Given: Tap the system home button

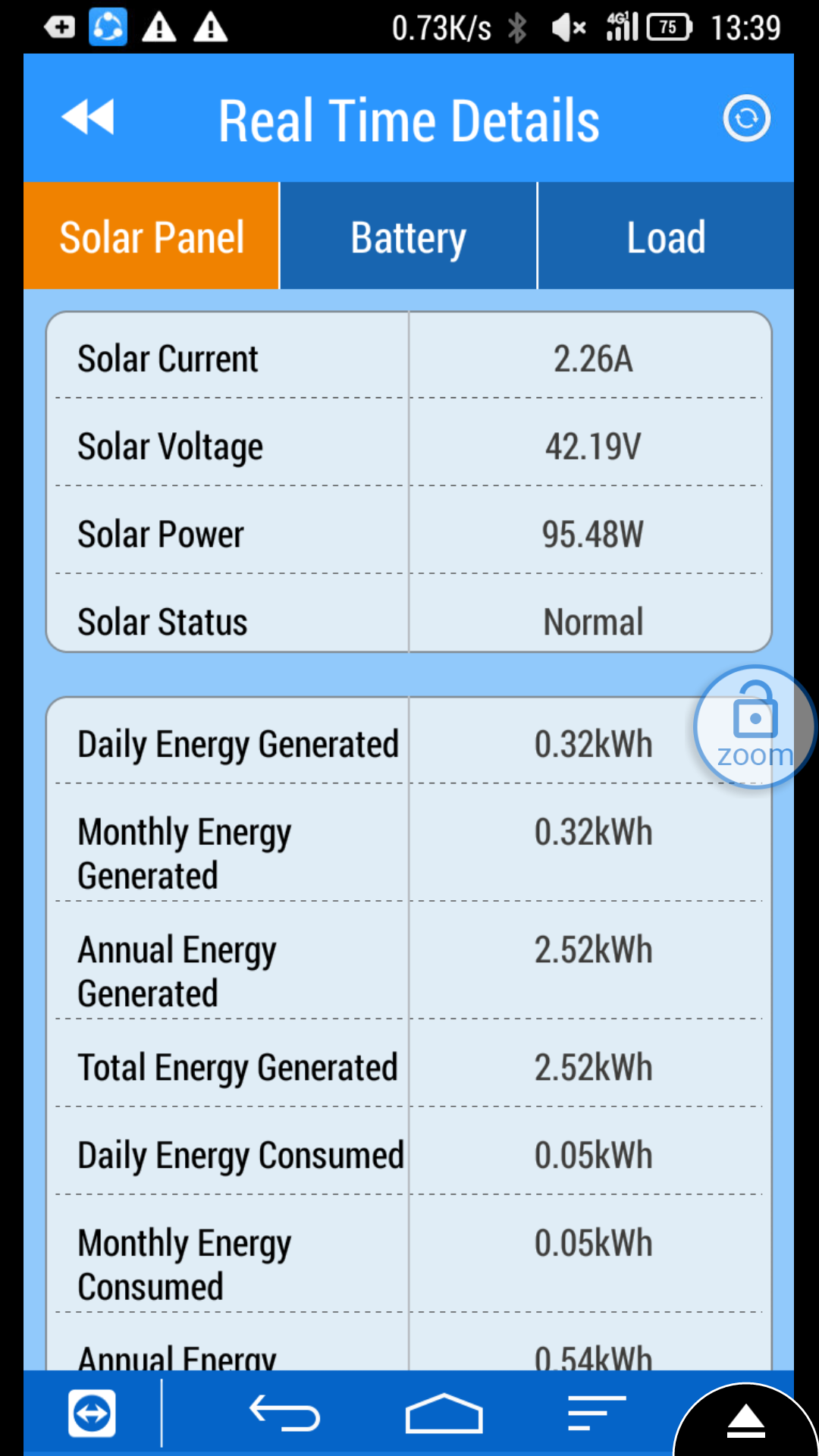Looking at the screenshot, I should pos(444,1414).
